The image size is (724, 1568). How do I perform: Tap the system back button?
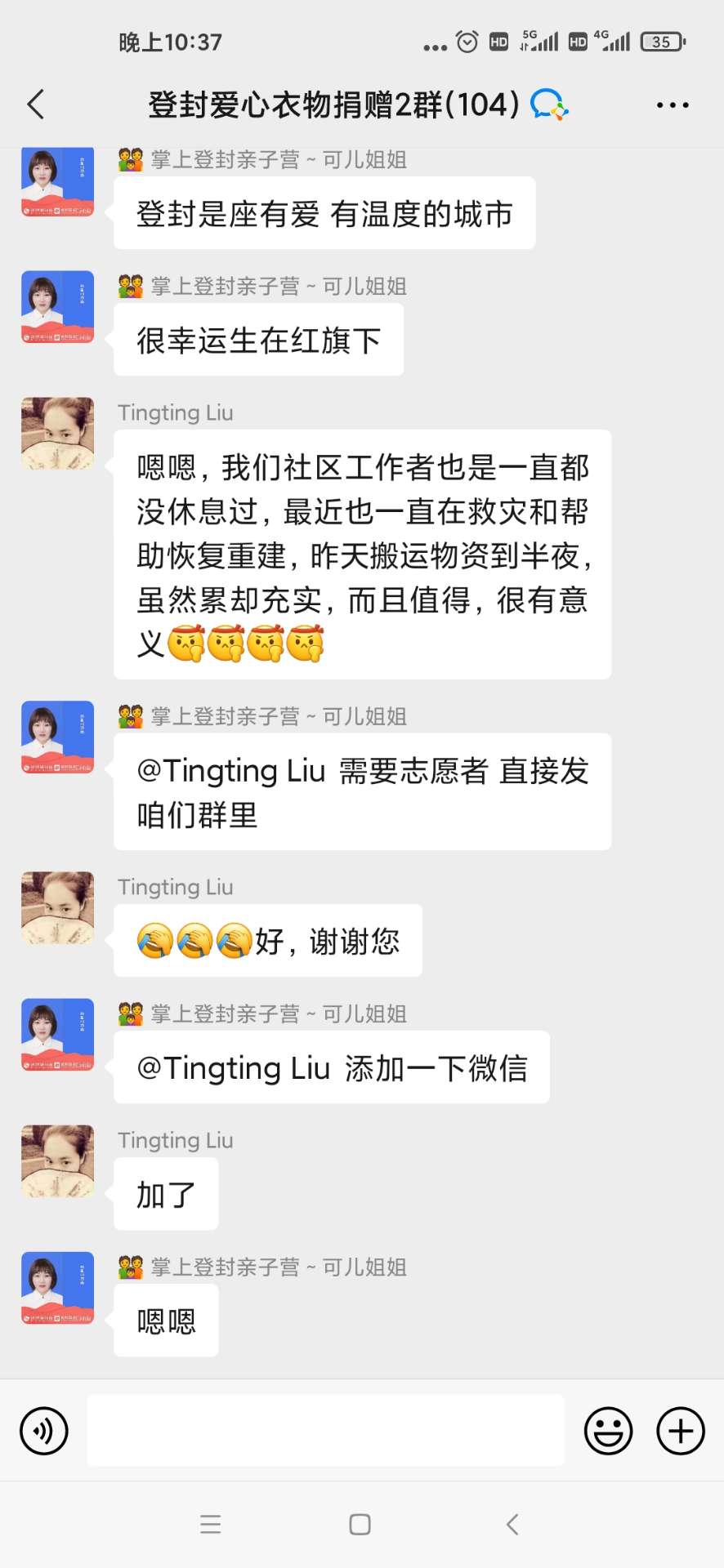[x=512, y=1524]
